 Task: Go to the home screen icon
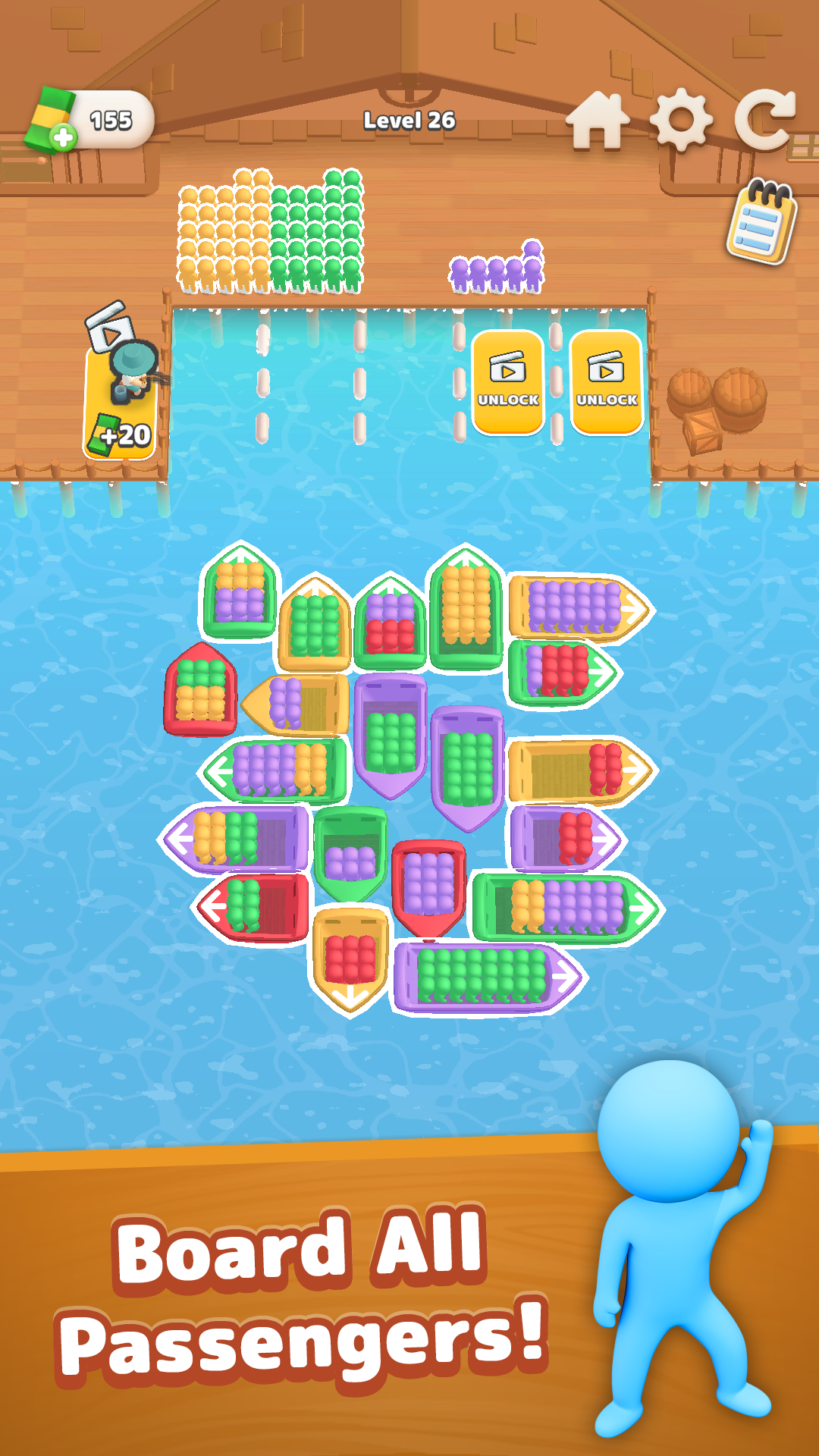pyautogui.click(x=598, y=119)
